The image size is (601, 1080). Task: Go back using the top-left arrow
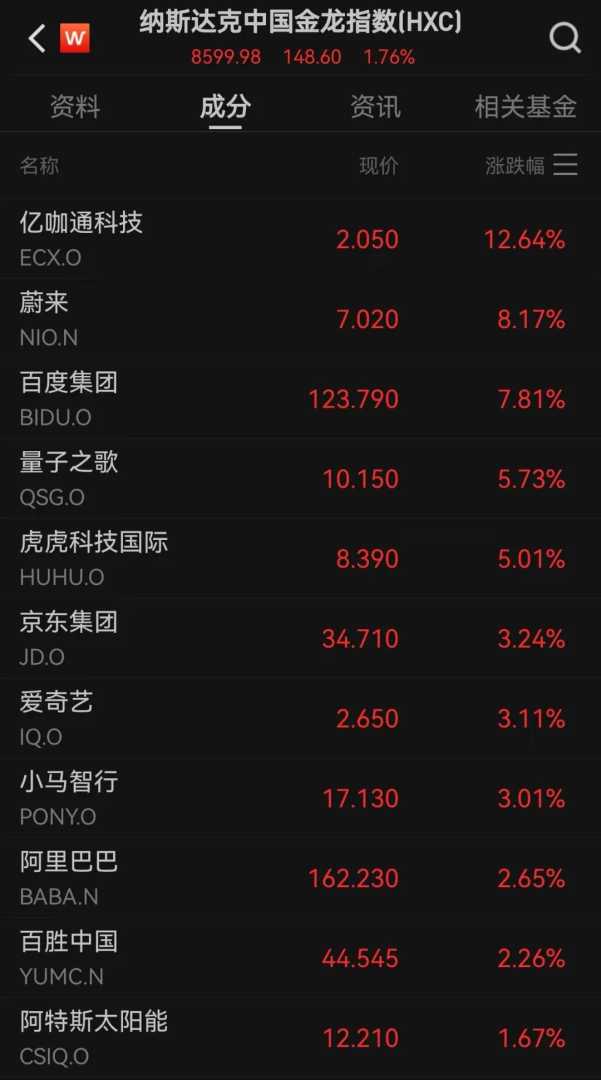coord(37,39)
